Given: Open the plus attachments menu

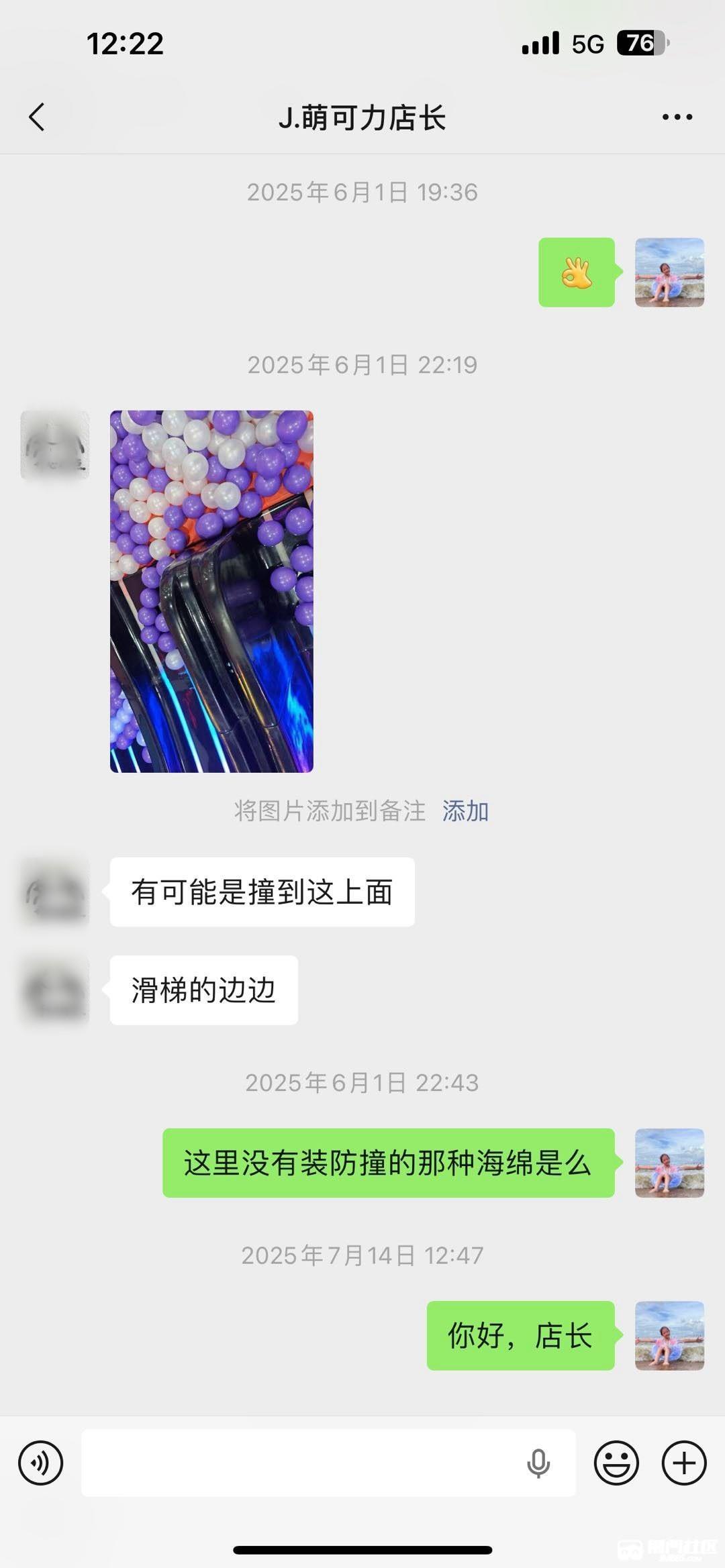Looking at the screenshot, I should tap(684, 1463).
